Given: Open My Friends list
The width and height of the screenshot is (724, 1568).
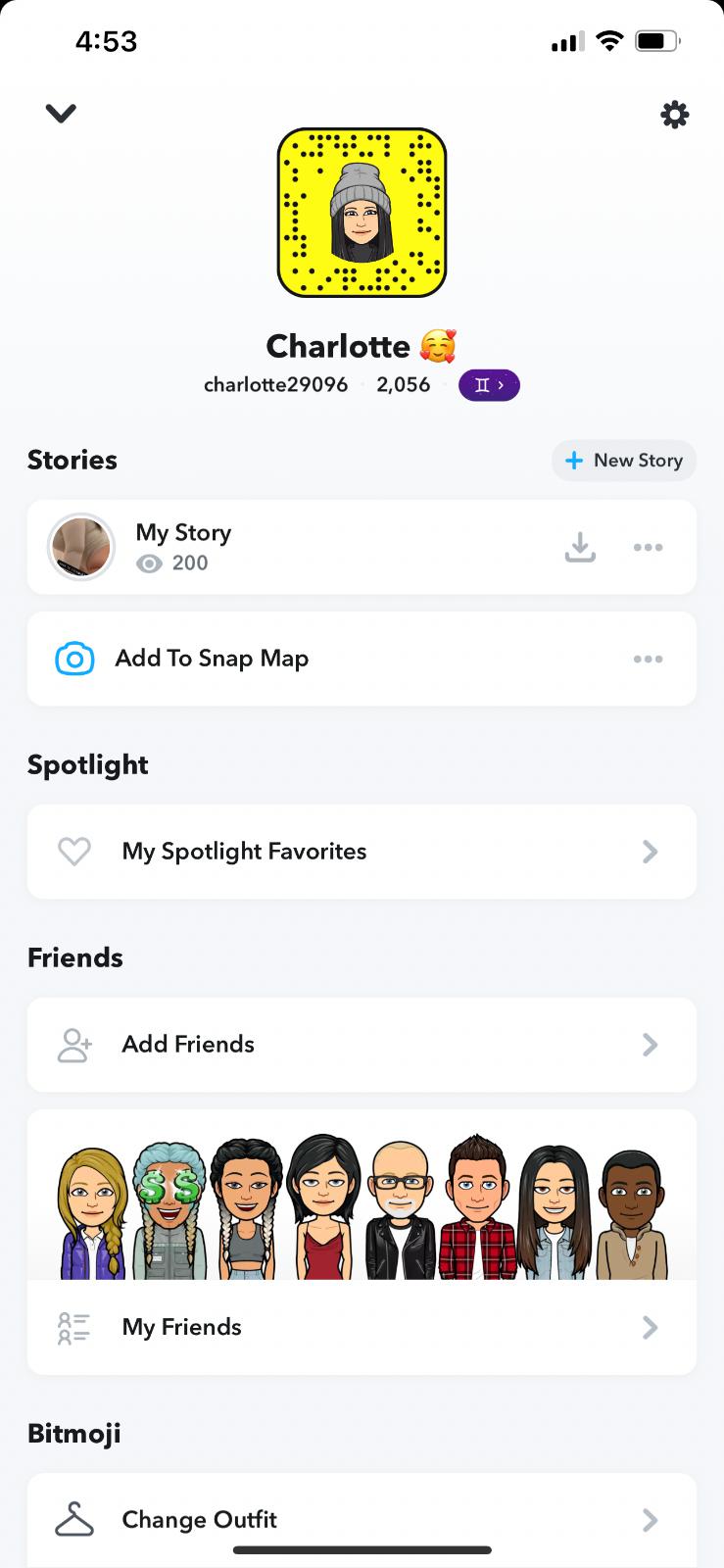Looking at the screenshot, I should pos(362,1327).
